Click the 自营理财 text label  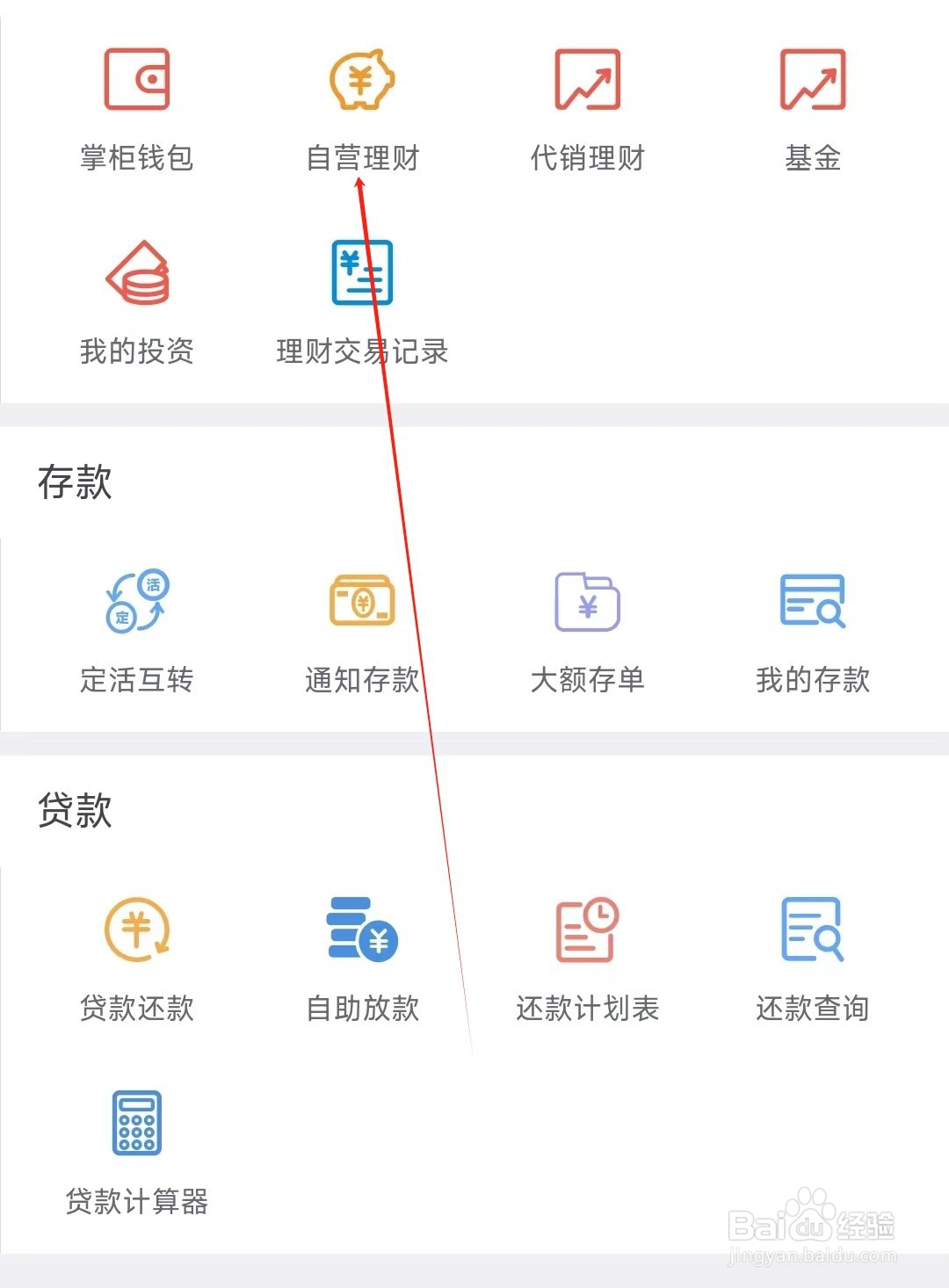tap(363, 159)
